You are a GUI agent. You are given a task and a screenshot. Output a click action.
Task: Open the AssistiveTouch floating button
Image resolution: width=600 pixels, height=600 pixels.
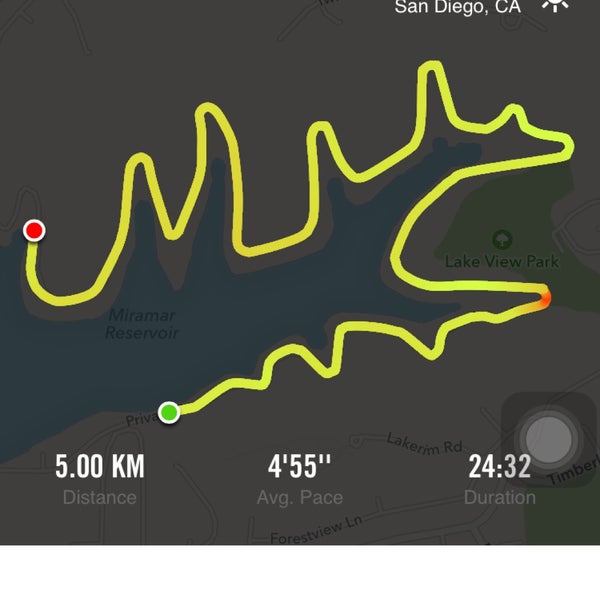pyautogui.click(x=549, y=438)
